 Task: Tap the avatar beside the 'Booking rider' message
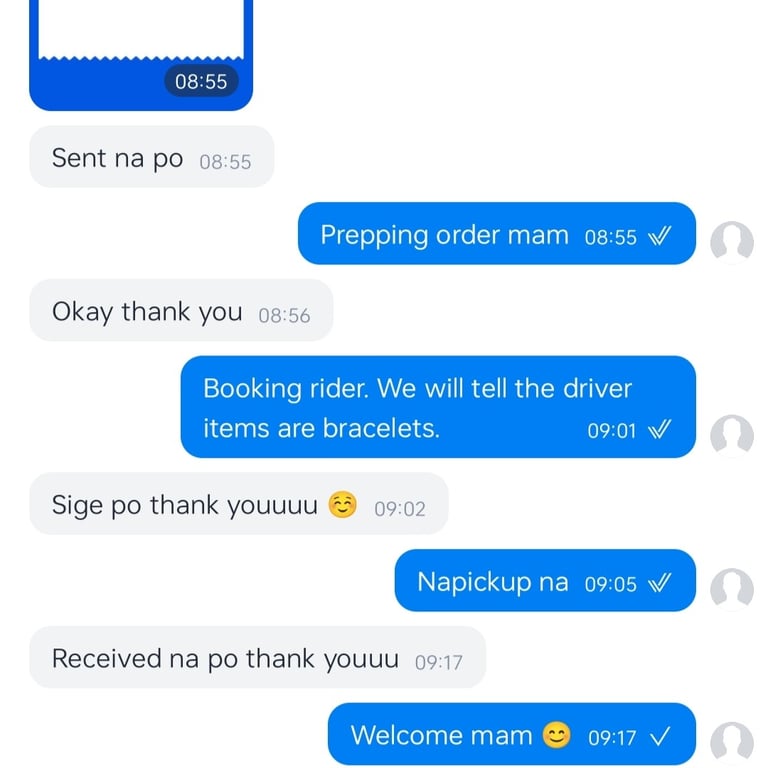(731, 435)
